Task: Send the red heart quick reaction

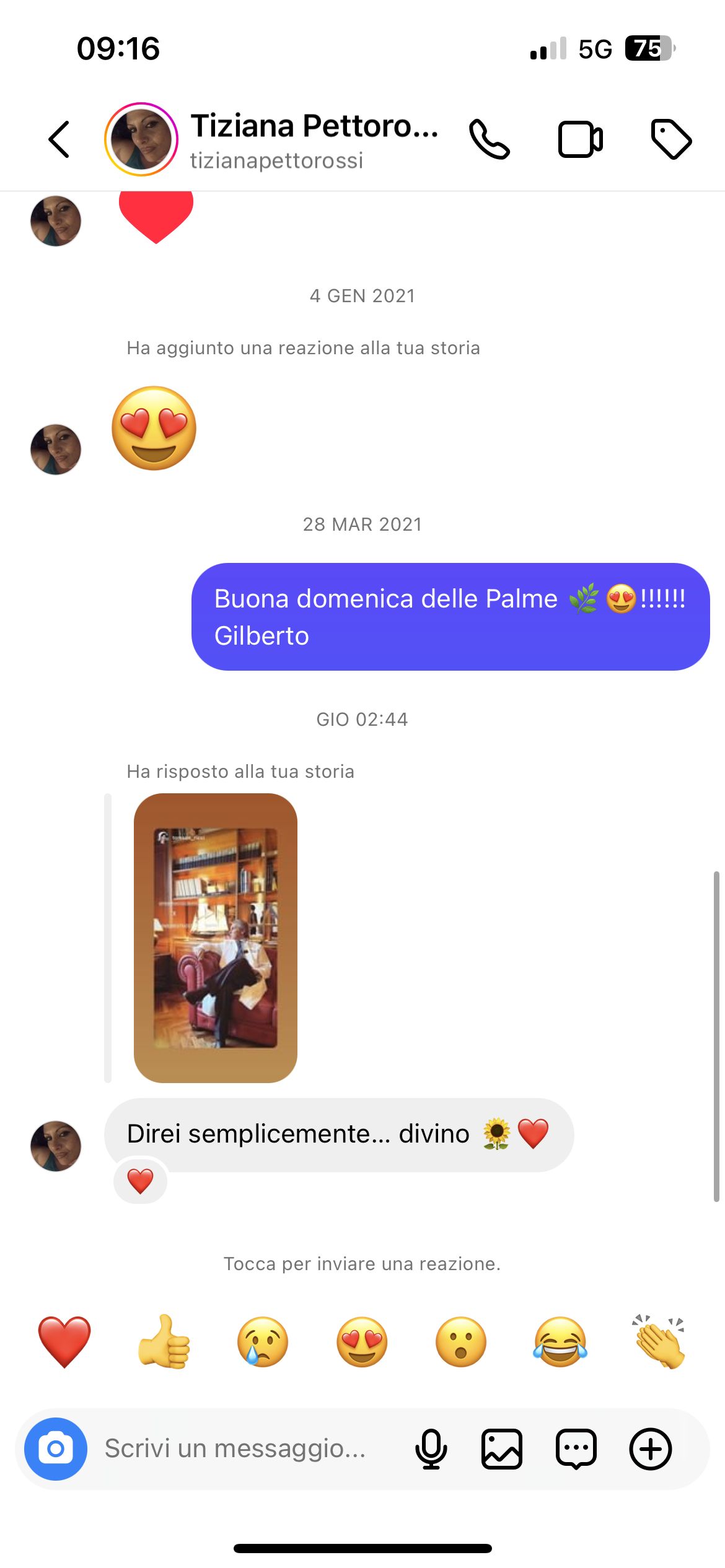Action: [64, 1341]
